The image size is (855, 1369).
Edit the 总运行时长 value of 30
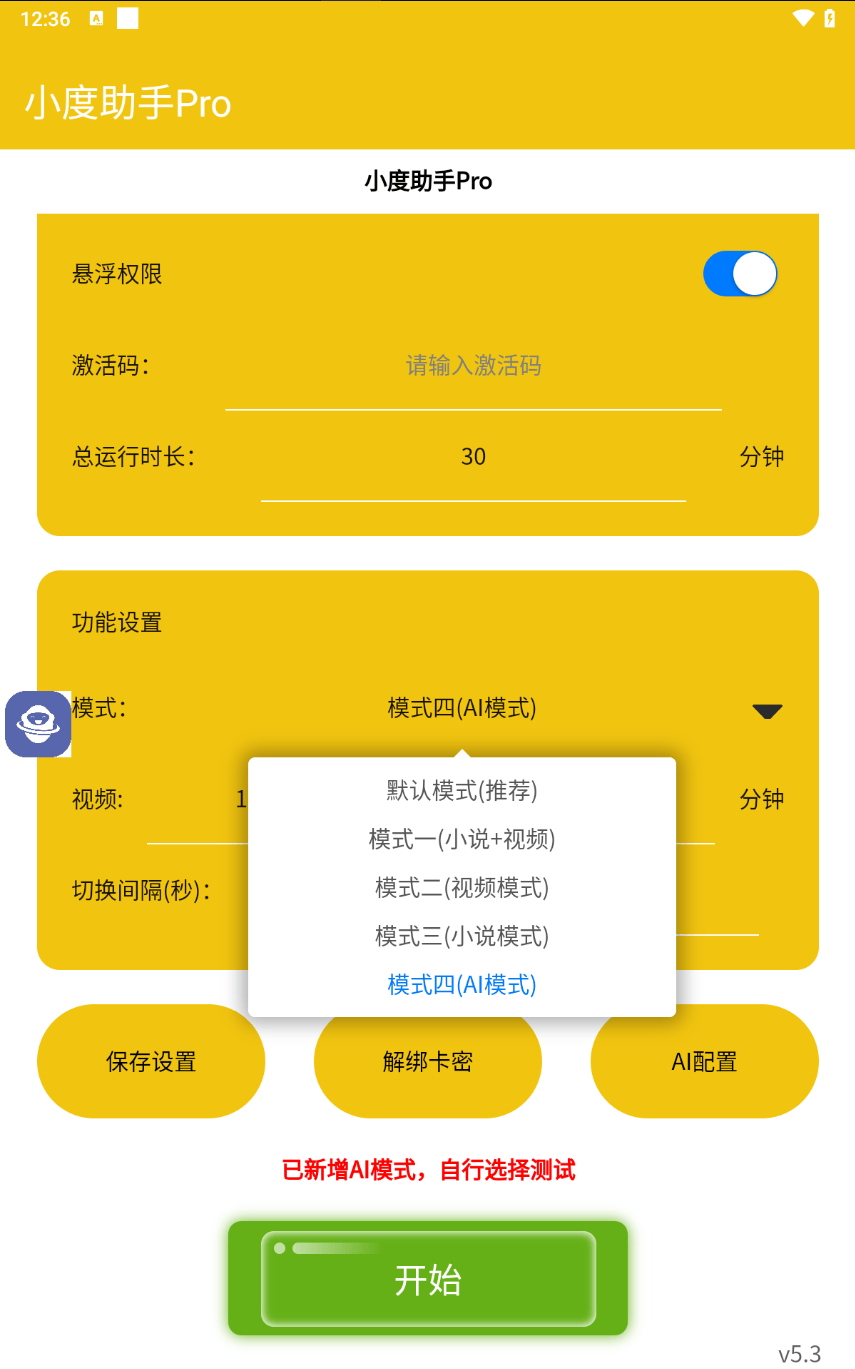click(473, 456)
